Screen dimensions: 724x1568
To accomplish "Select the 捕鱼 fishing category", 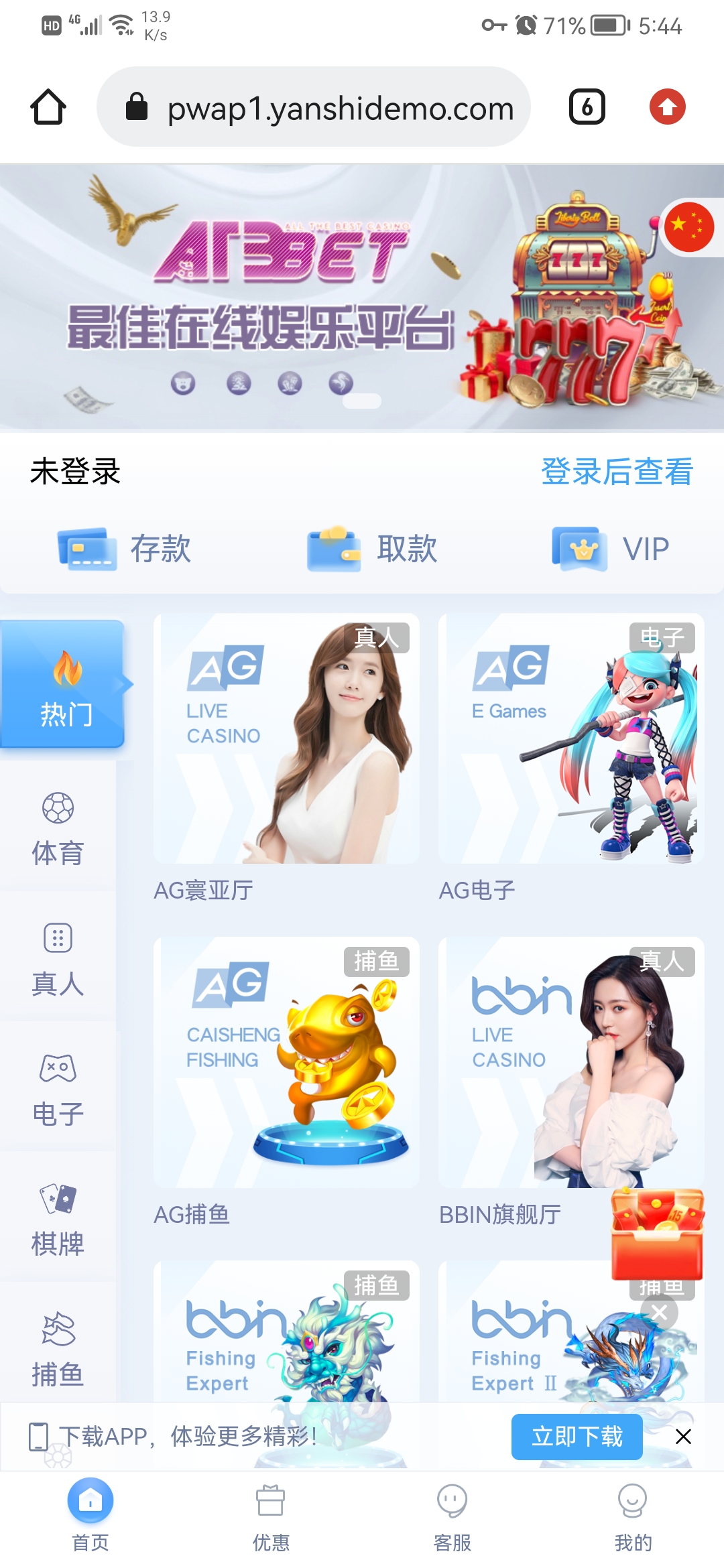I will [x=58, y=1348].
